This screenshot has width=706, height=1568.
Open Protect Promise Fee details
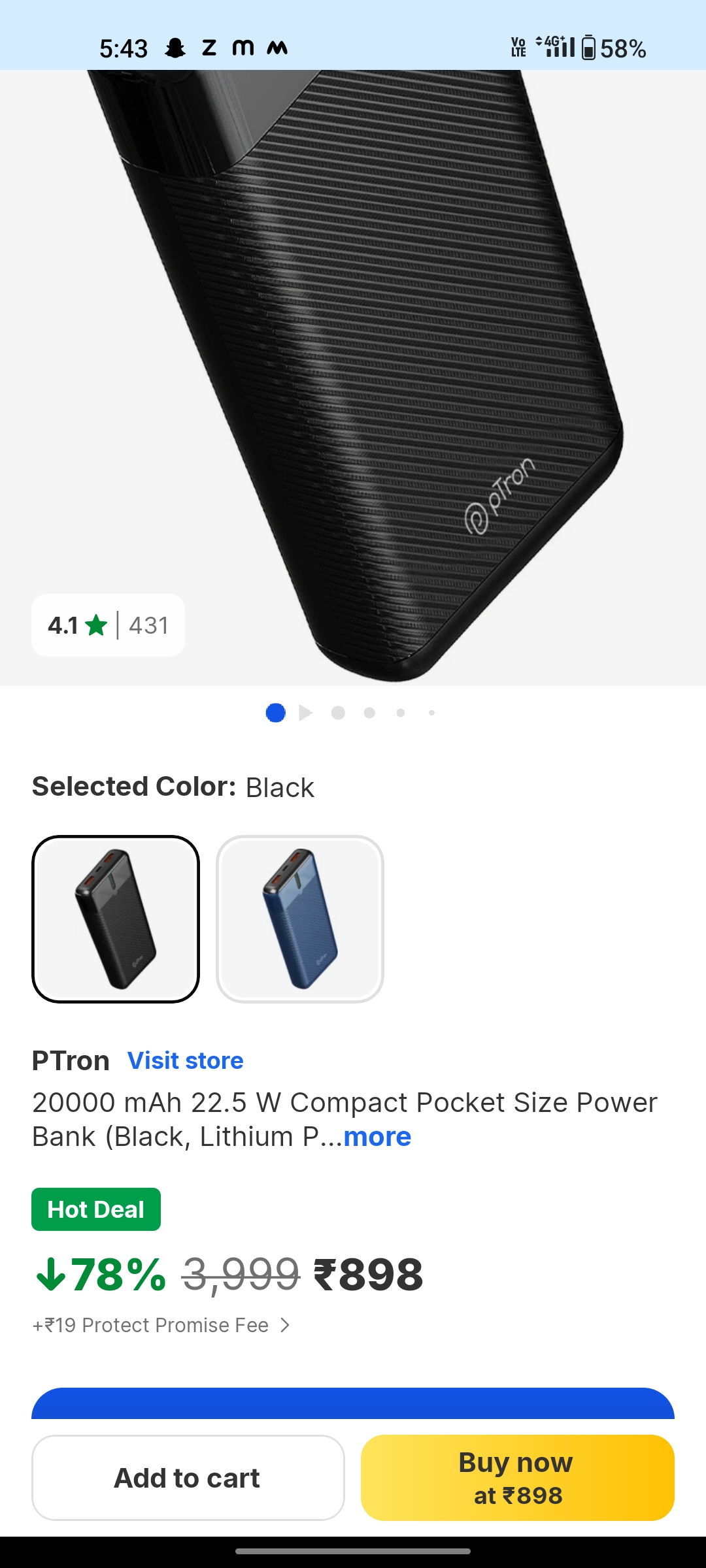tap(161, 1325)
